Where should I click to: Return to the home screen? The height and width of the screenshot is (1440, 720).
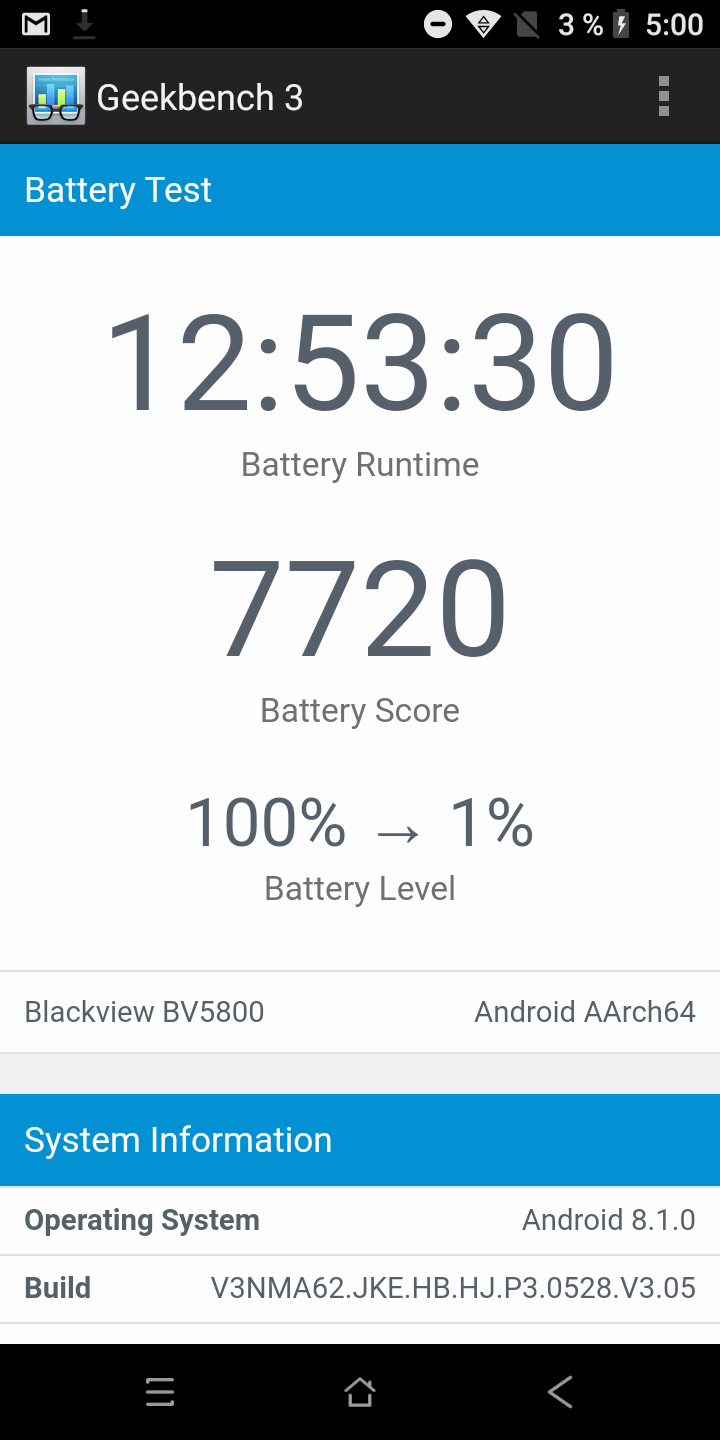[x=360, y=1391]
